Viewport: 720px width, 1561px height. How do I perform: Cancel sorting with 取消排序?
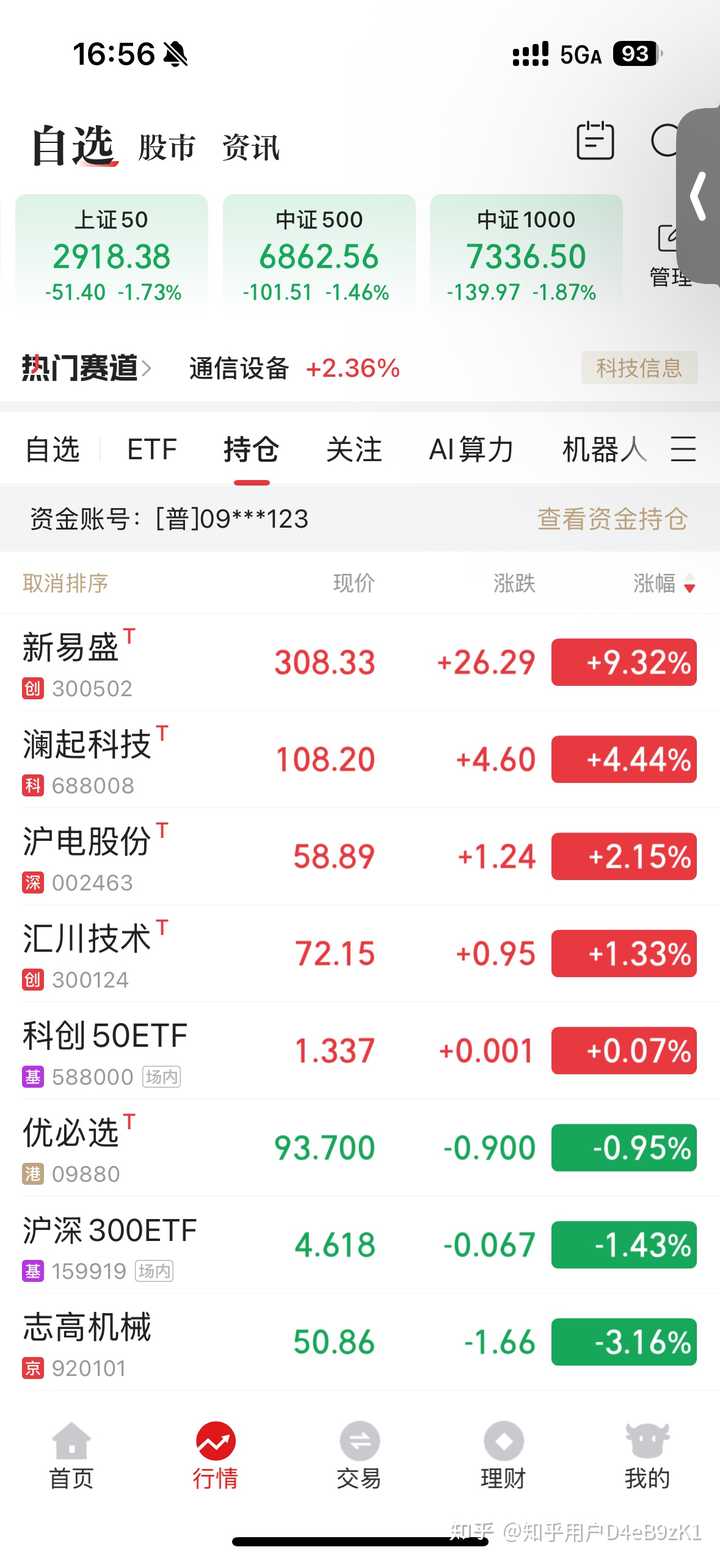click(65, 583)
